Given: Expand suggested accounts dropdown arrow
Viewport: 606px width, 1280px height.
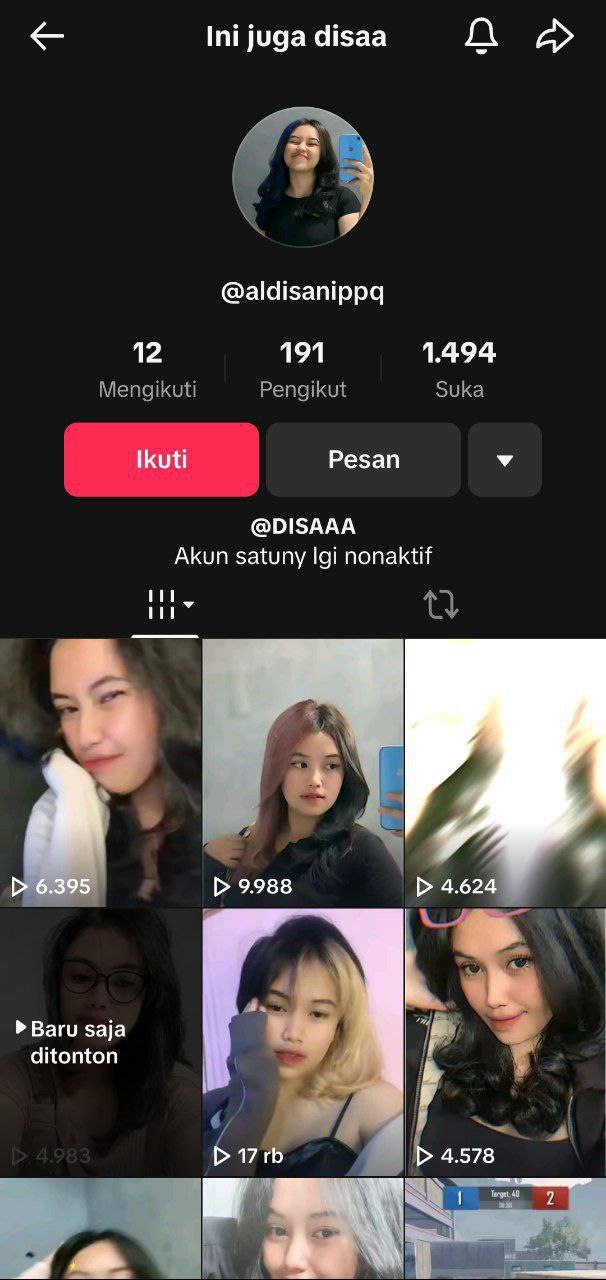Looking at the screenshot, I should pos(505,460).
